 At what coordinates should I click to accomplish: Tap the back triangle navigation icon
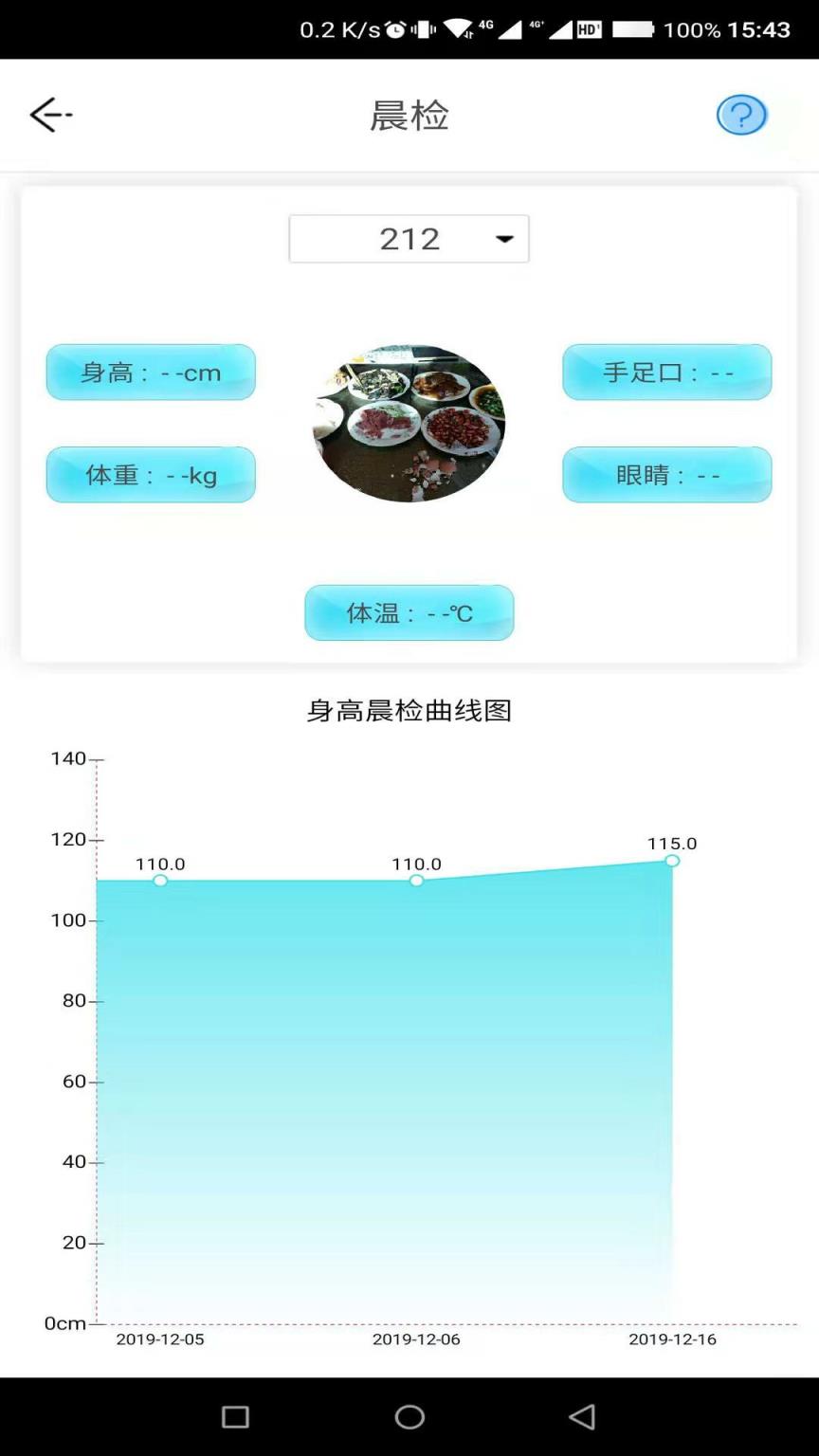(x=582, y=1415)
